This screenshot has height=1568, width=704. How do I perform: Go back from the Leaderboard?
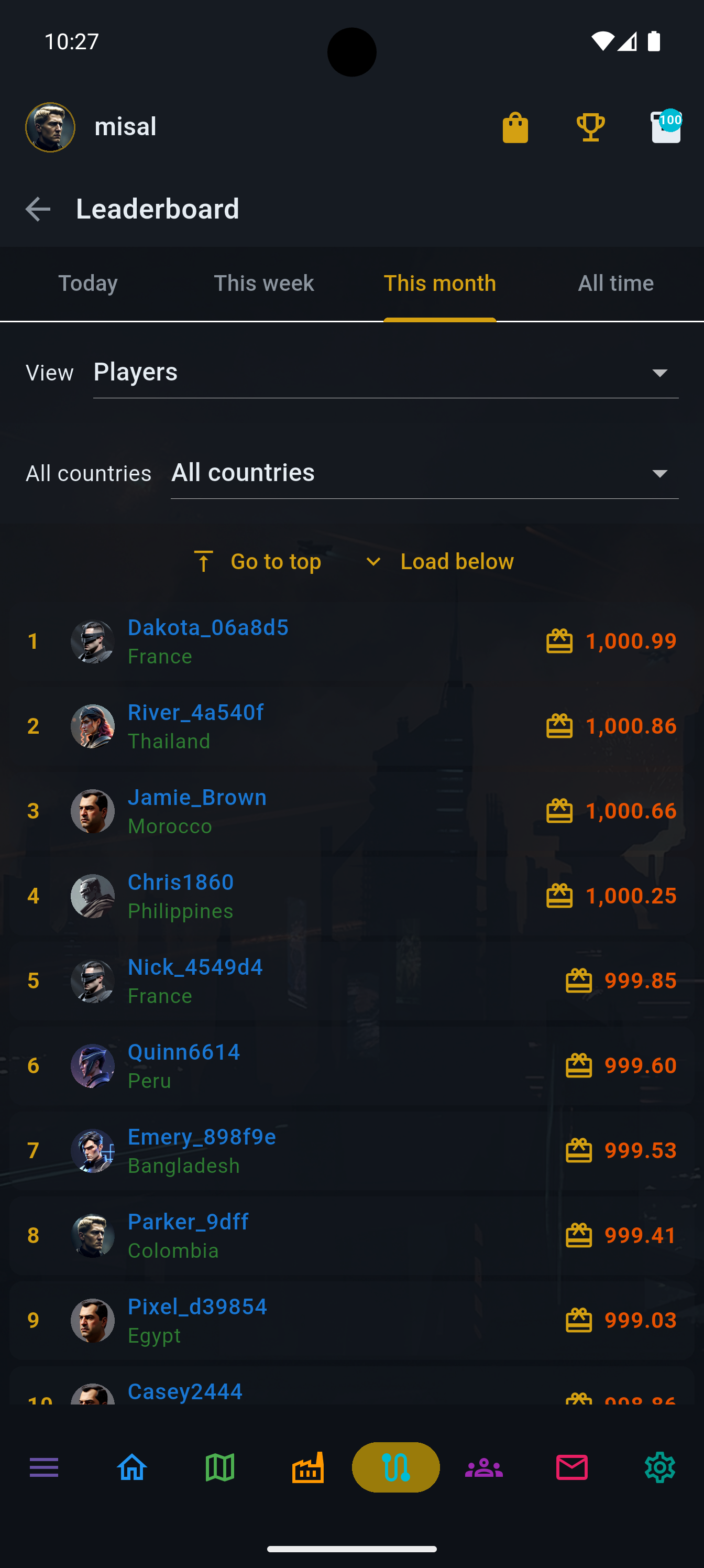pyautogui.click(x=38, y=209)
